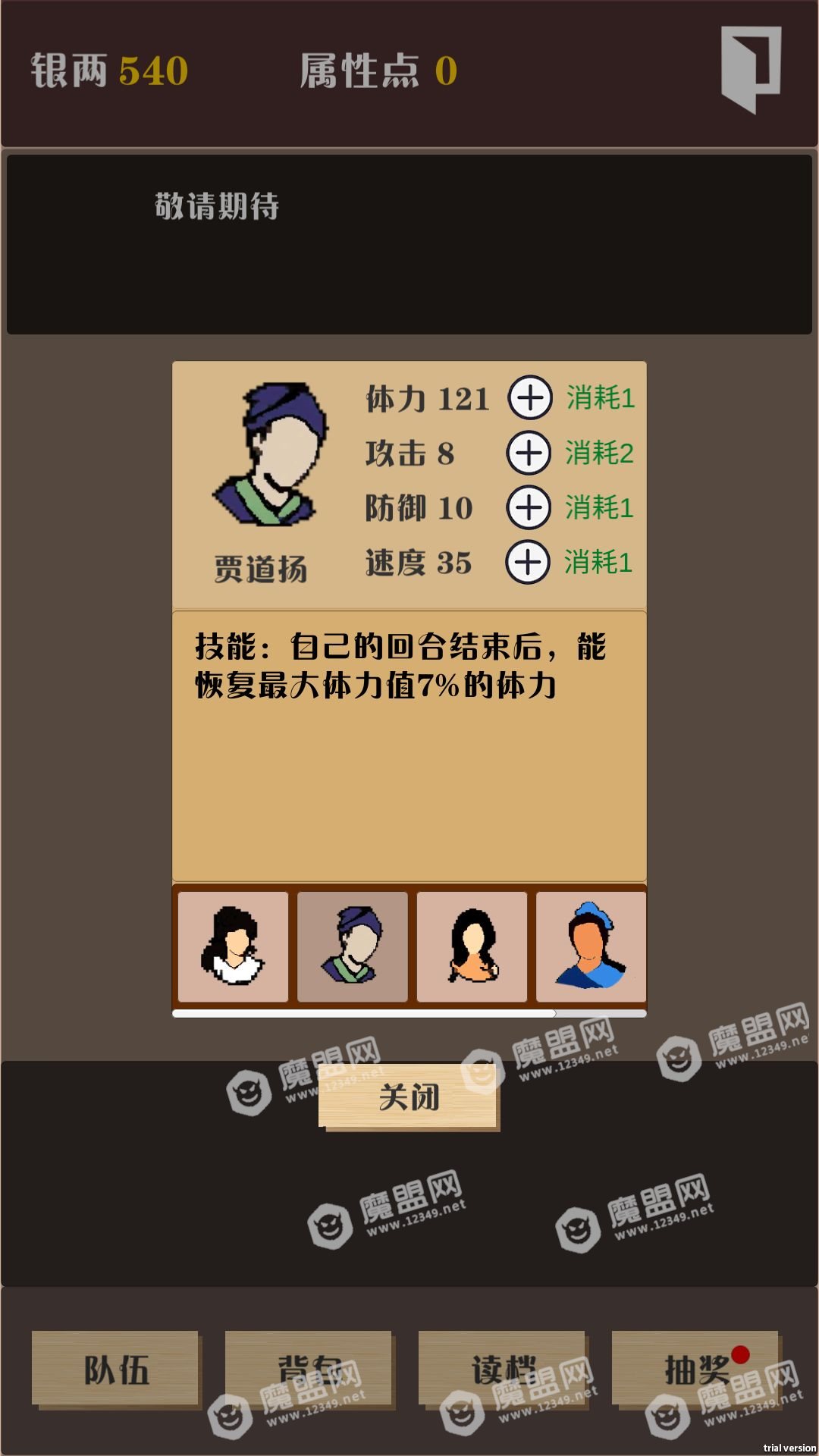The height and width of the screenshot is (1456, 819).
Task: Open the 背包 backpack
Action: pos(309,1370)
